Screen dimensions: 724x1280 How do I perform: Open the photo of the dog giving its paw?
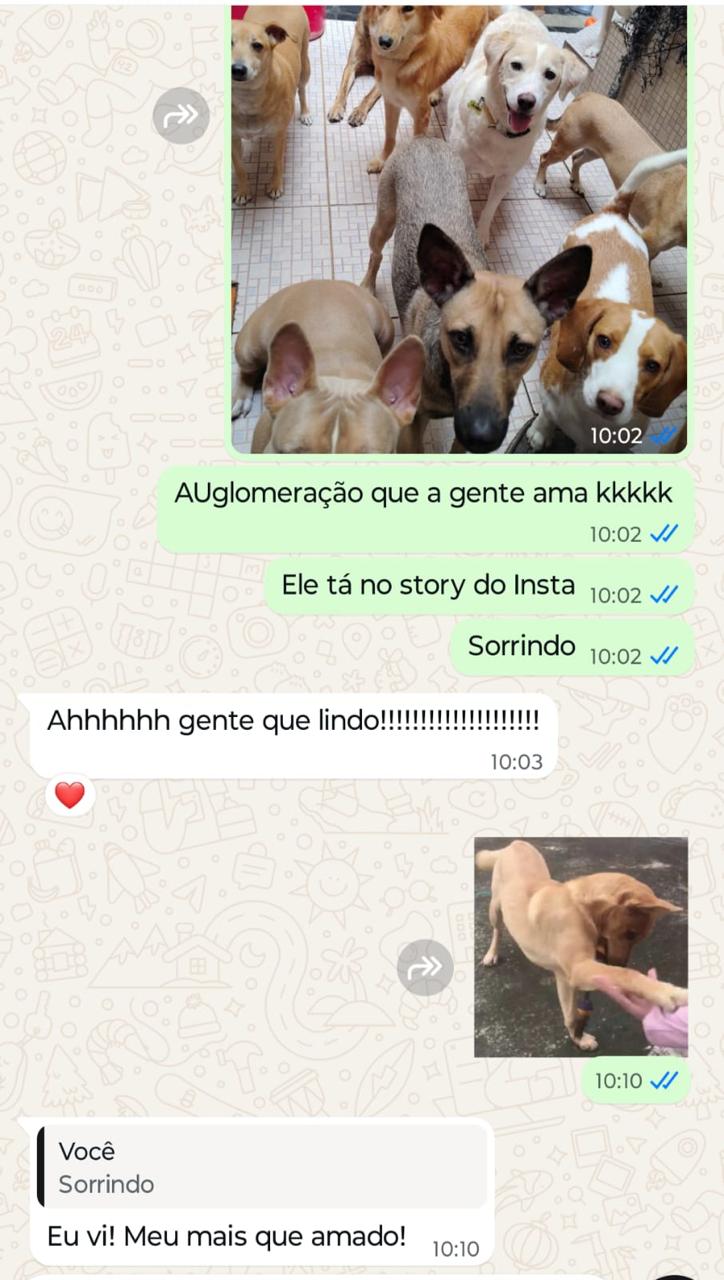[581, 946]
